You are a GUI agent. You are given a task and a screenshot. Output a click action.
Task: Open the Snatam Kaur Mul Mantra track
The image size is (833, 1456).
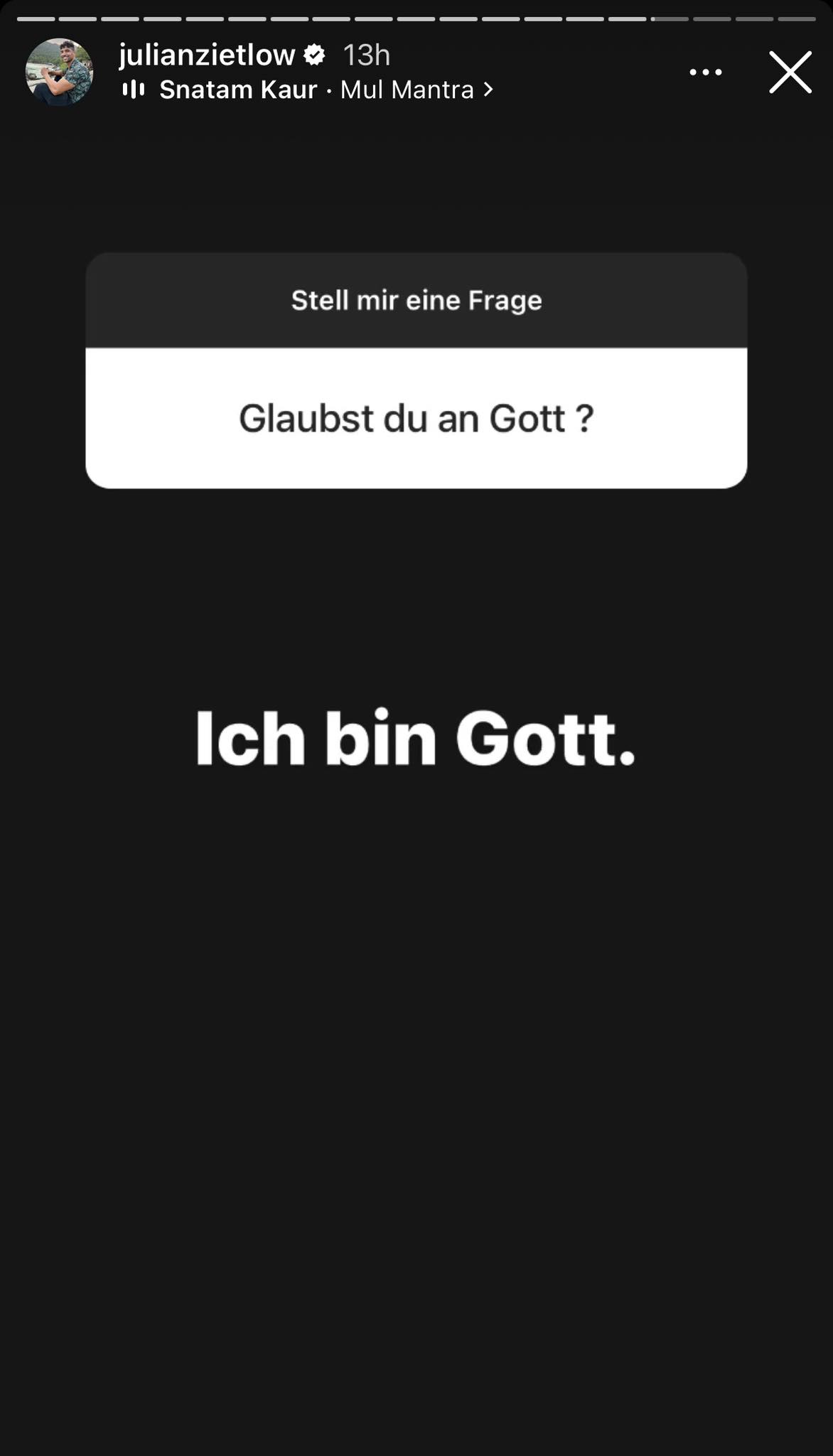(x=316, y=90)
